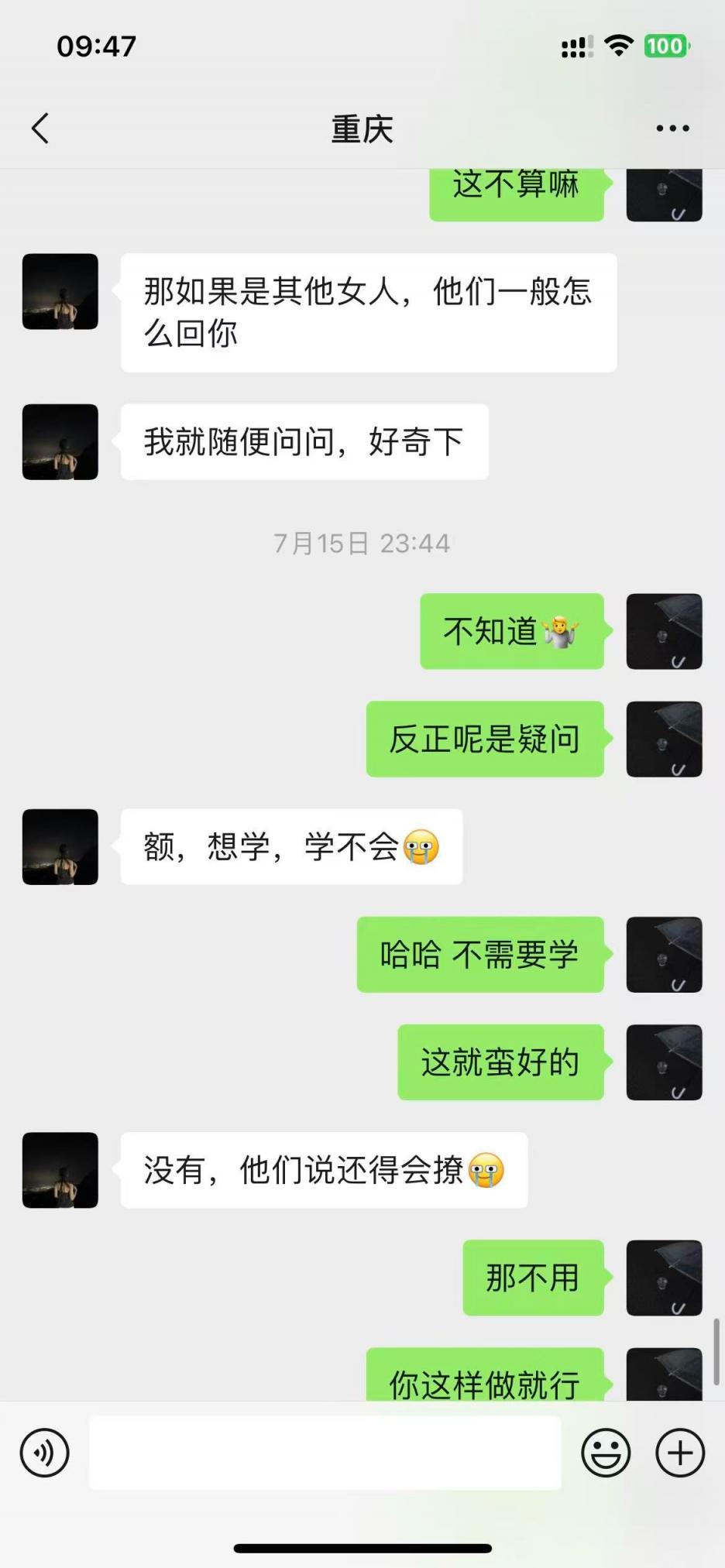Image resolution: width=725 pixels, height=1568 pixels.
Task: Focus the message text field
Action: 325,1453
